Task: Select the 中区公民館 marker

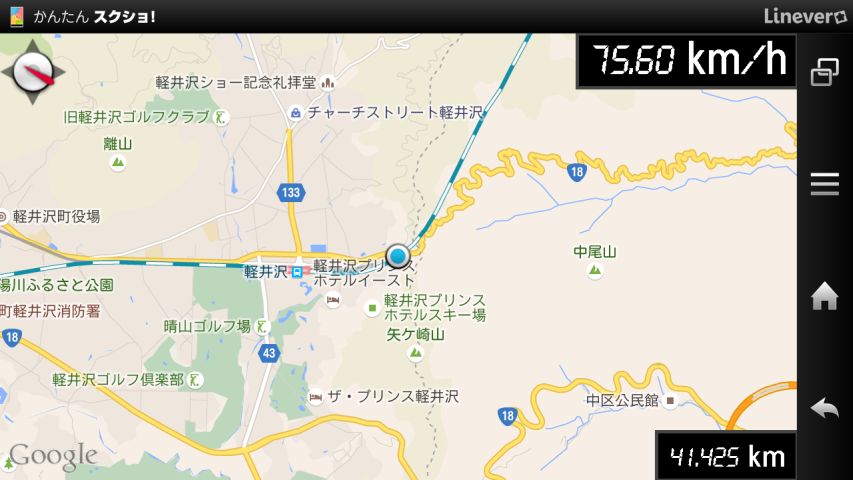Action: pos(670,400)
